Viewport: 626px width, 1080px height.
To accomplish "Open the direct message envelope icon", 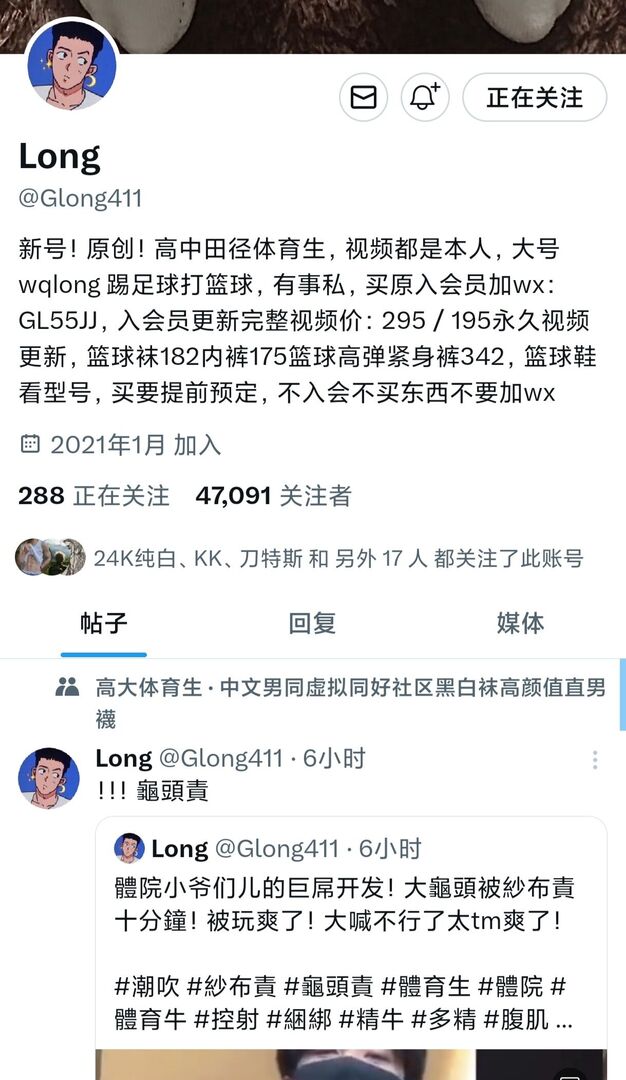I will pyautogui.click(x=363, y=97).
